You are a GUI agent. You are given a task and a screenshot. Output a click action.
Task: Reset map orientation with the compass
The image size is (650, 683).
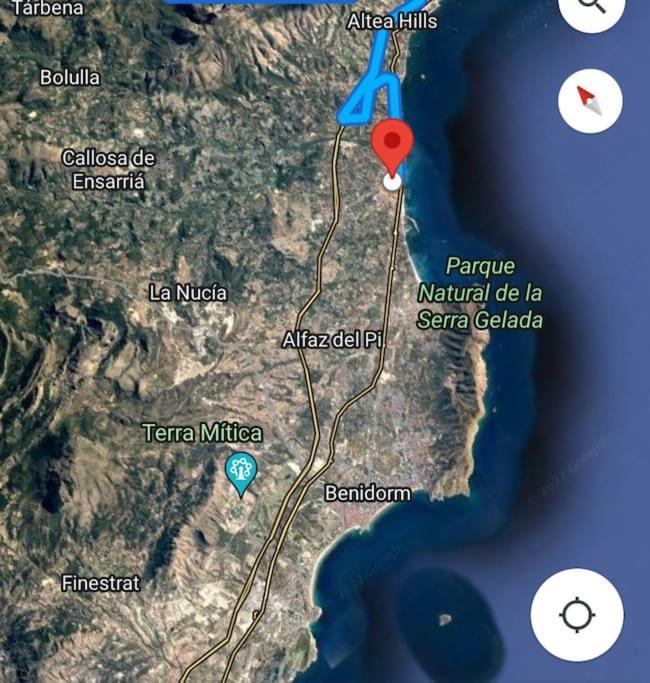590,101
